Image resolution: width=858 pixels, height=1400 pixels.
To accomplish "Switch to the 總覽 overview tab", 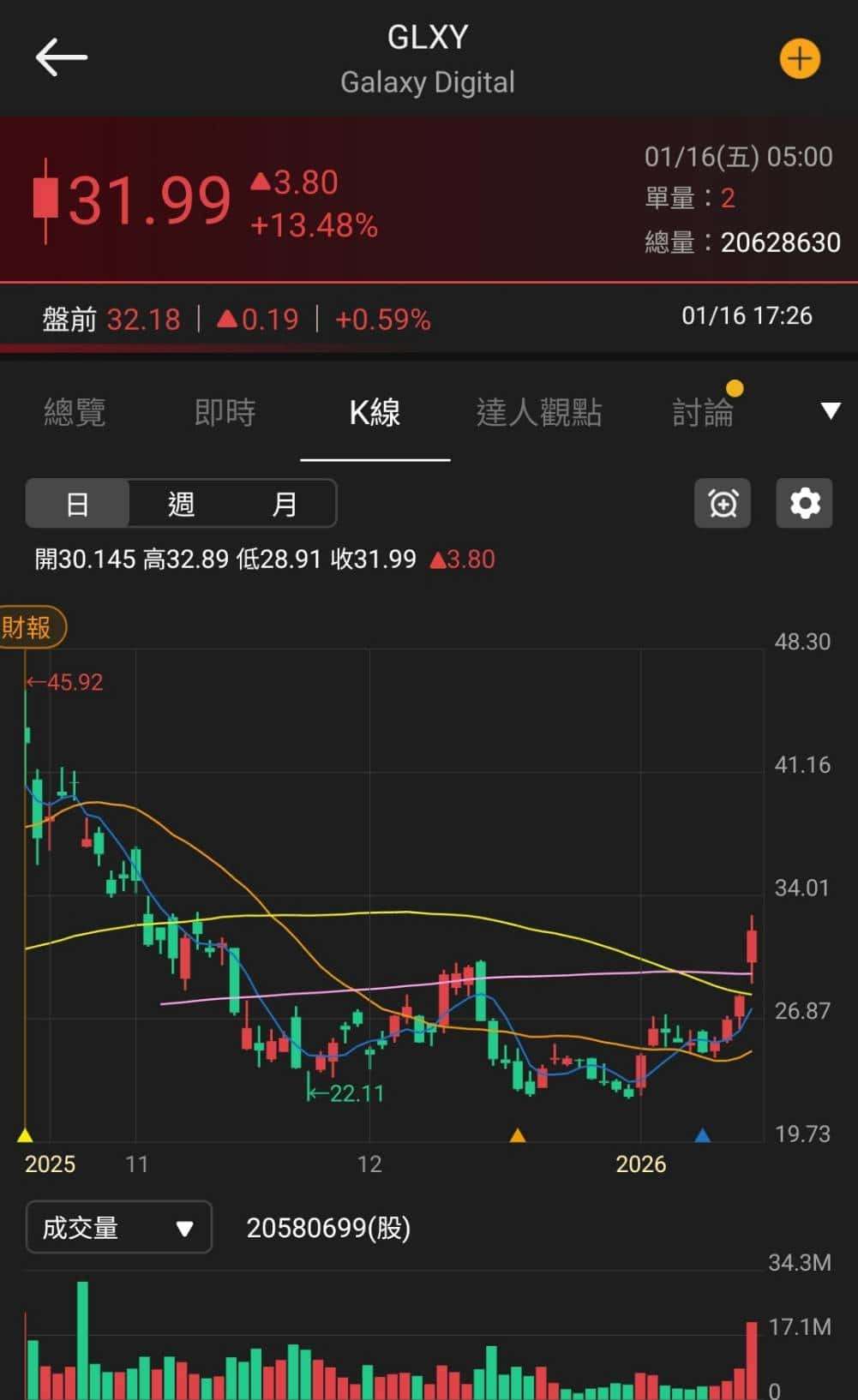I will pyautogui.click(x=74, y=412).
